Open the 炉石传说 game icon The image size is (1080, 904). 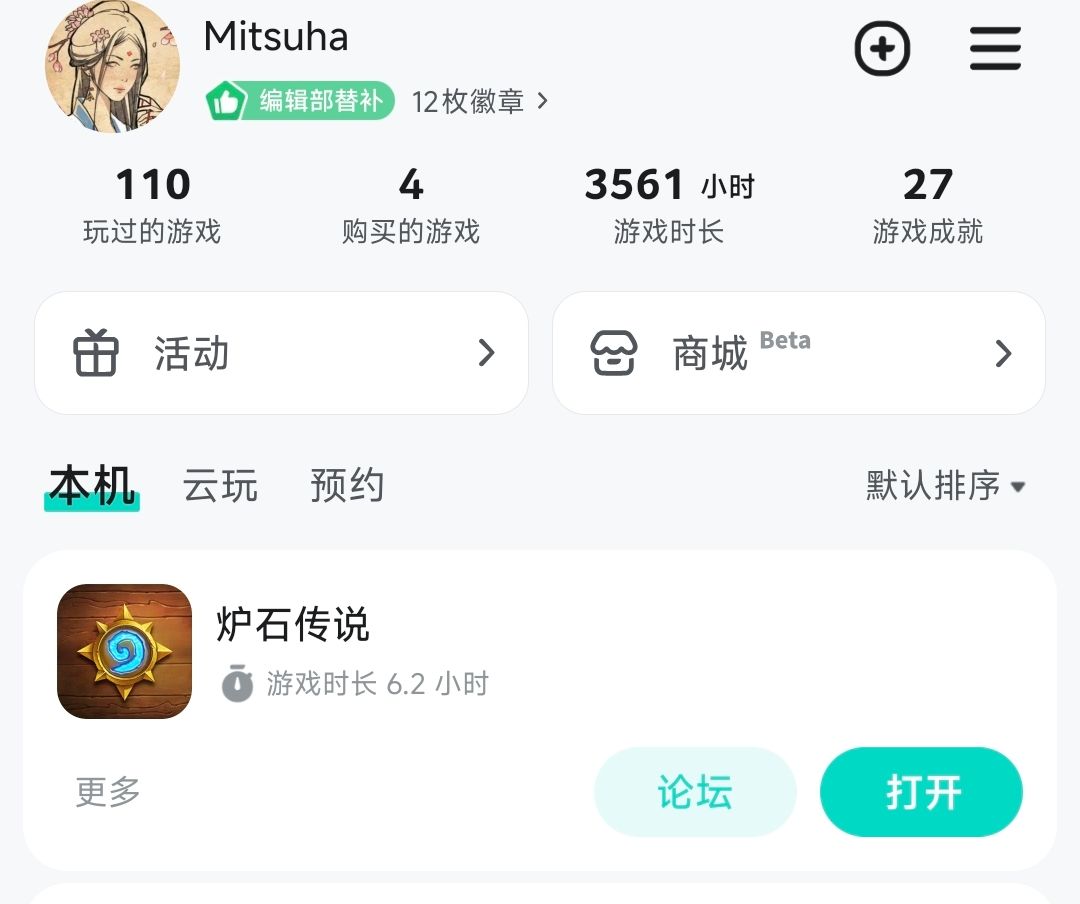click(x=125, y=651)
